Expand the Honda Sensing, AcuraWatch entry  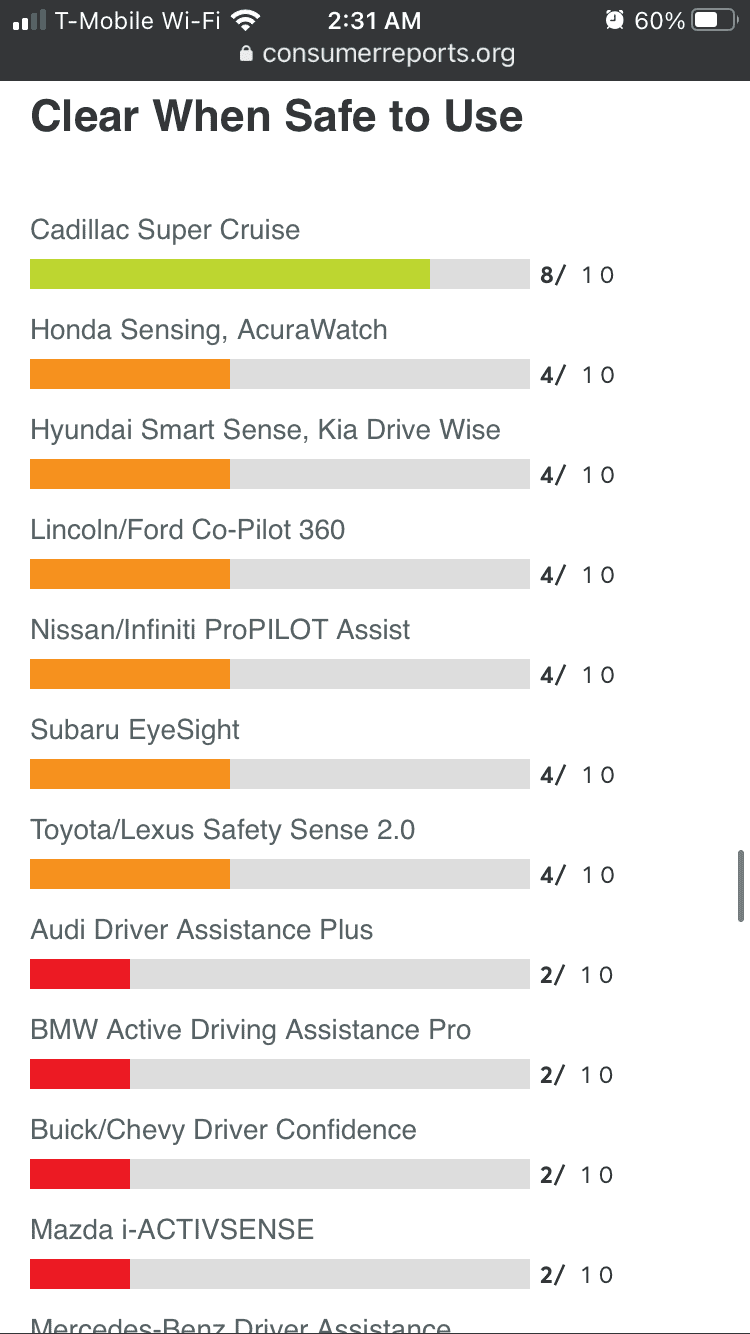[209, 329]
